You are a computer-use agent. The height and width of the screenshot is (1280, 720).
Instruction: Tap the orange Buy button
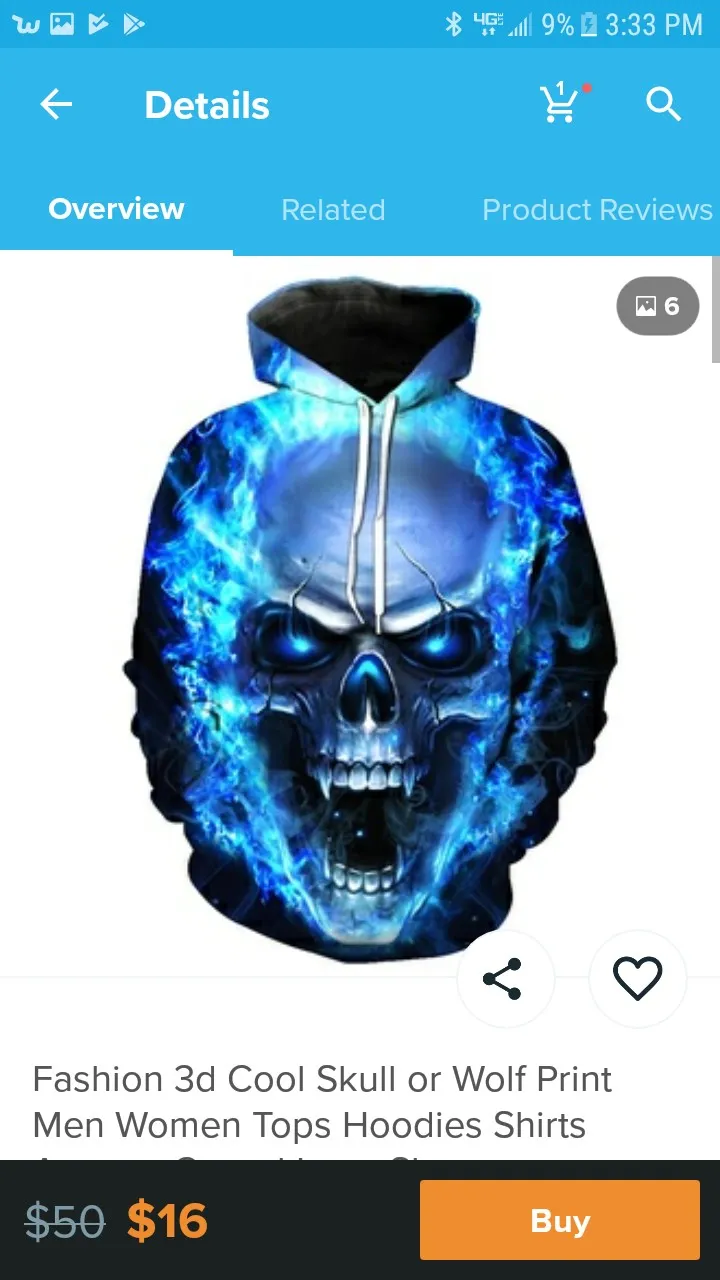click(x=559, y=1220)
